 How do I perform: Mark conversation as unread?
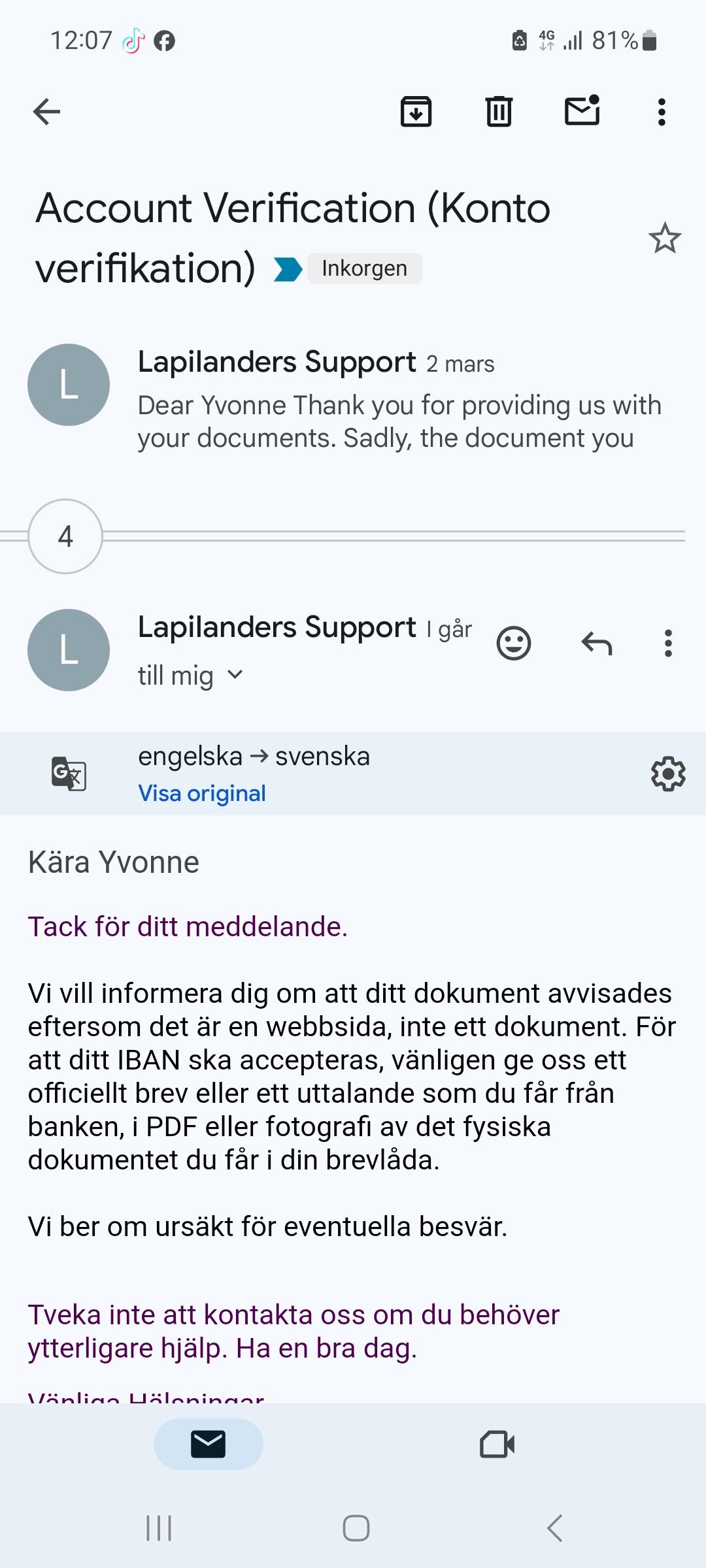tap(582, 110)
